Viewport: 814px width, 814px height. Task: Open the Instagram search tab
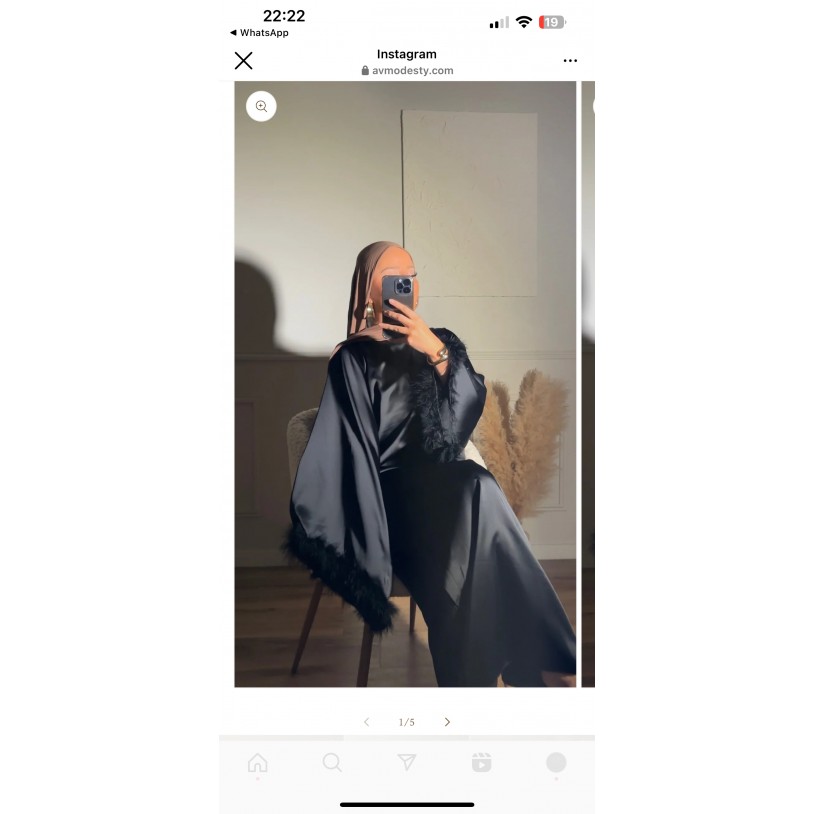point(332,763)
